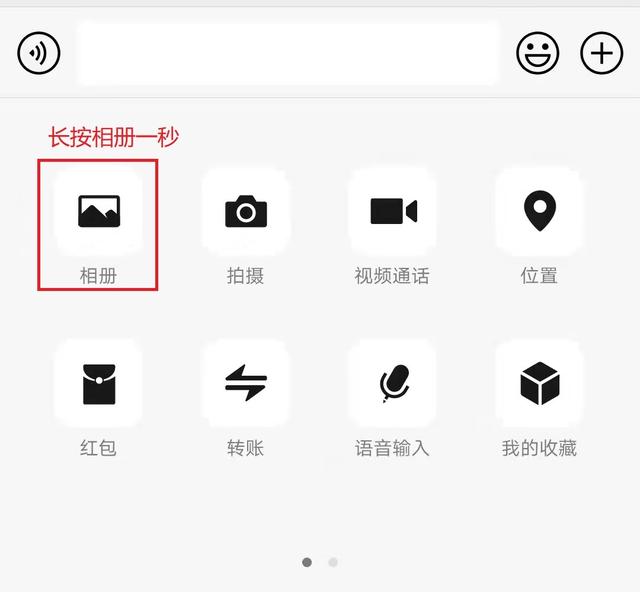Image resolution: width=640 pixels, height=592 pixels.
Task: Open 我的收藏 favorites
Action: pyautogui.click(x=539, y=384)
